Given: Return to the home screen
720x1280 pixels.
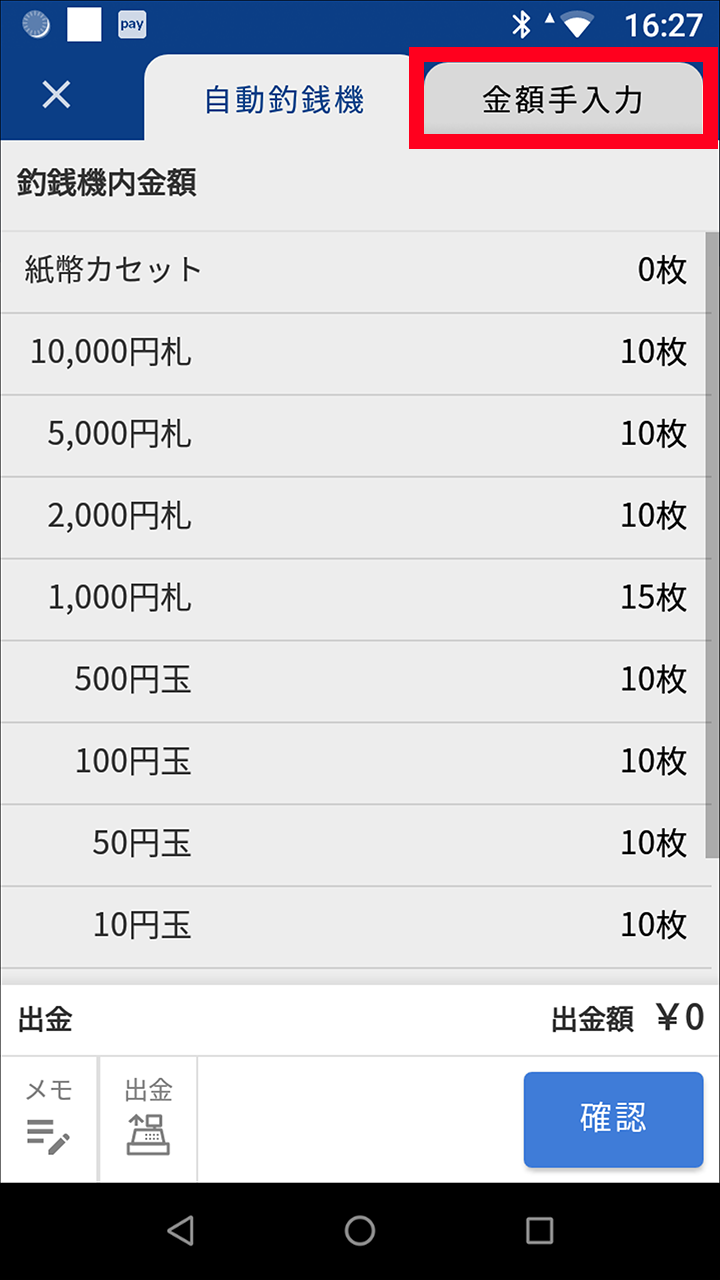Looking at the screenshot, I should [x=360, y=1231].
